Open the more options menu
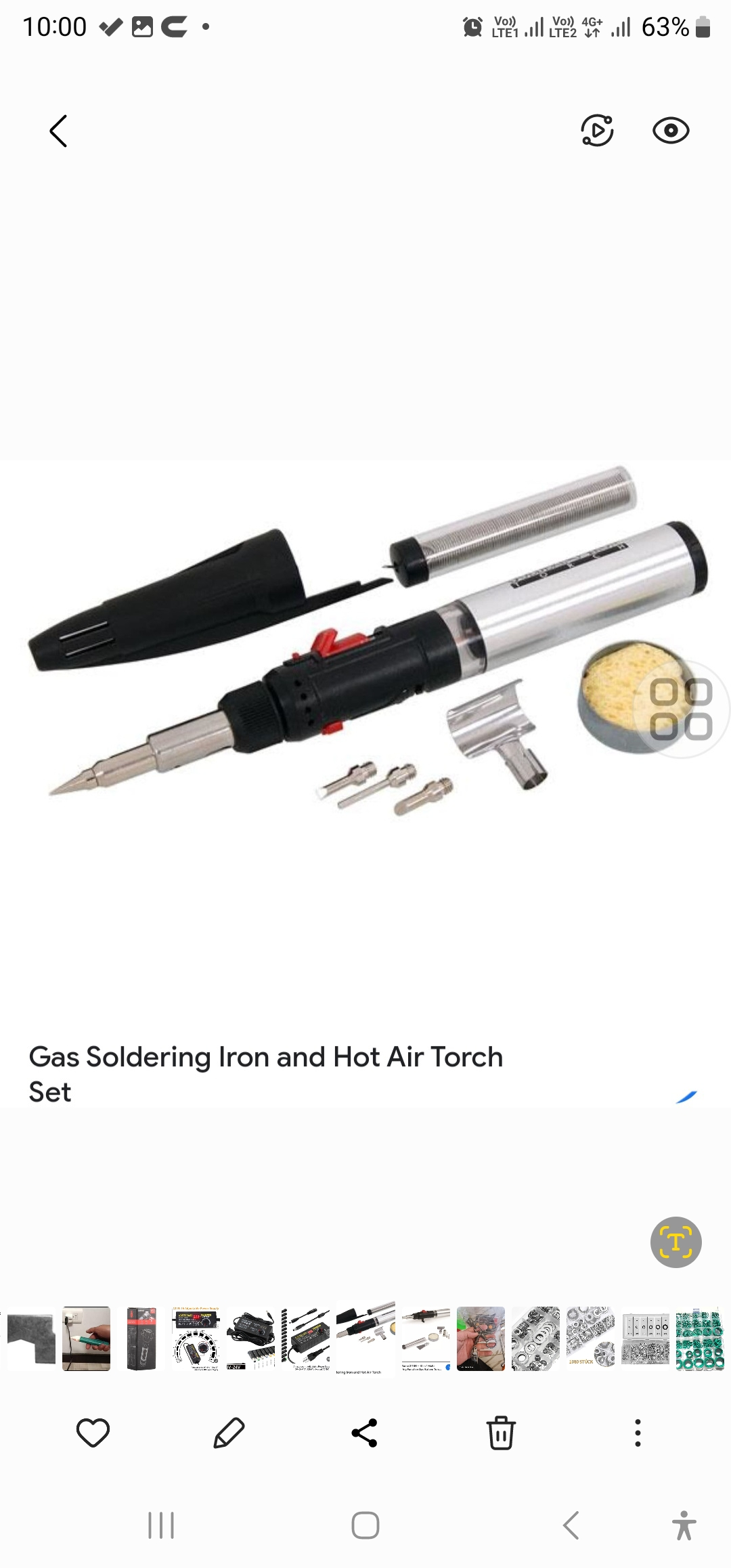 [x=637, y=1433]
